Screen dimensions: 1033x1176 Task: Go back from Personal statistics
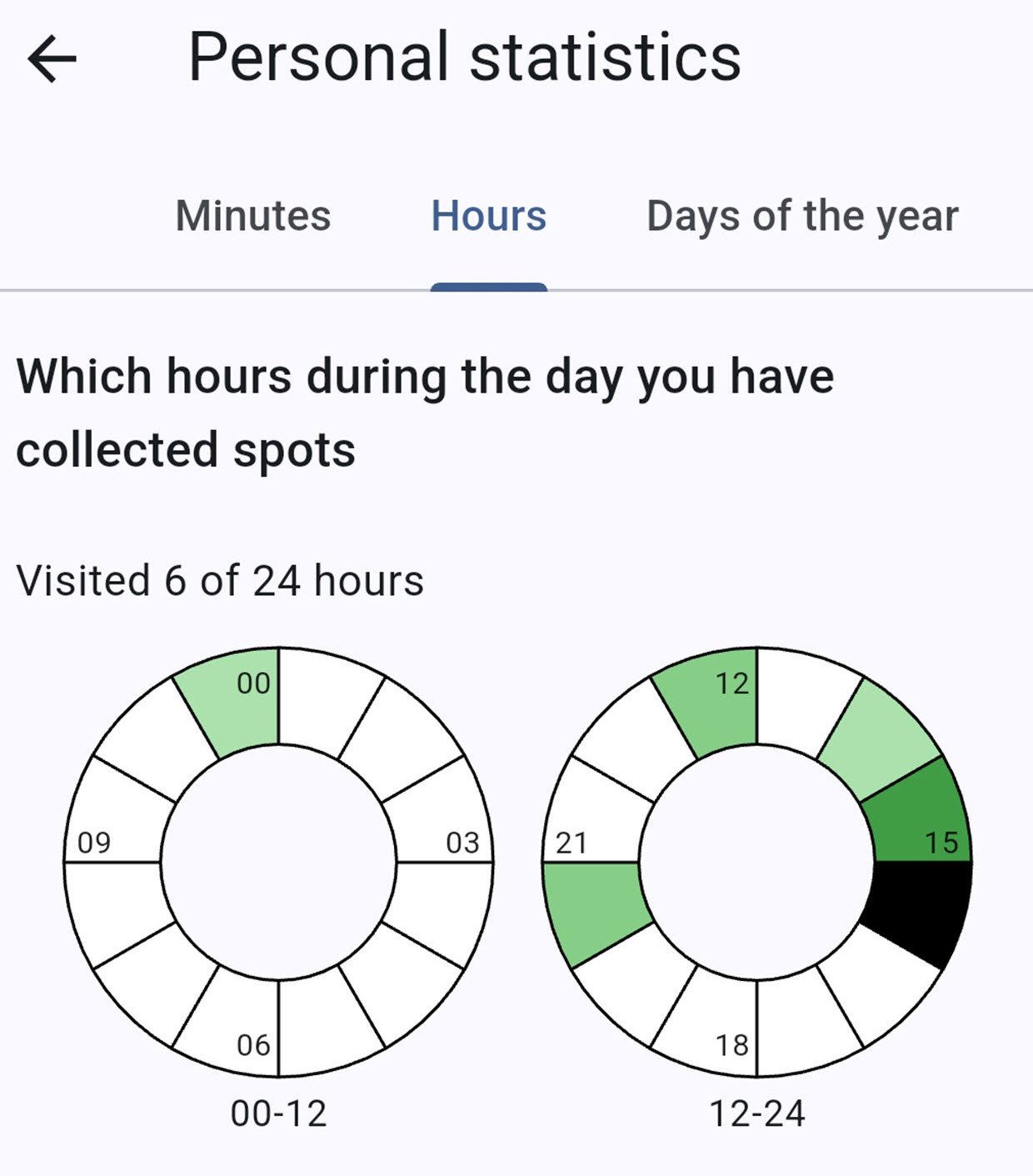[52, 58]
